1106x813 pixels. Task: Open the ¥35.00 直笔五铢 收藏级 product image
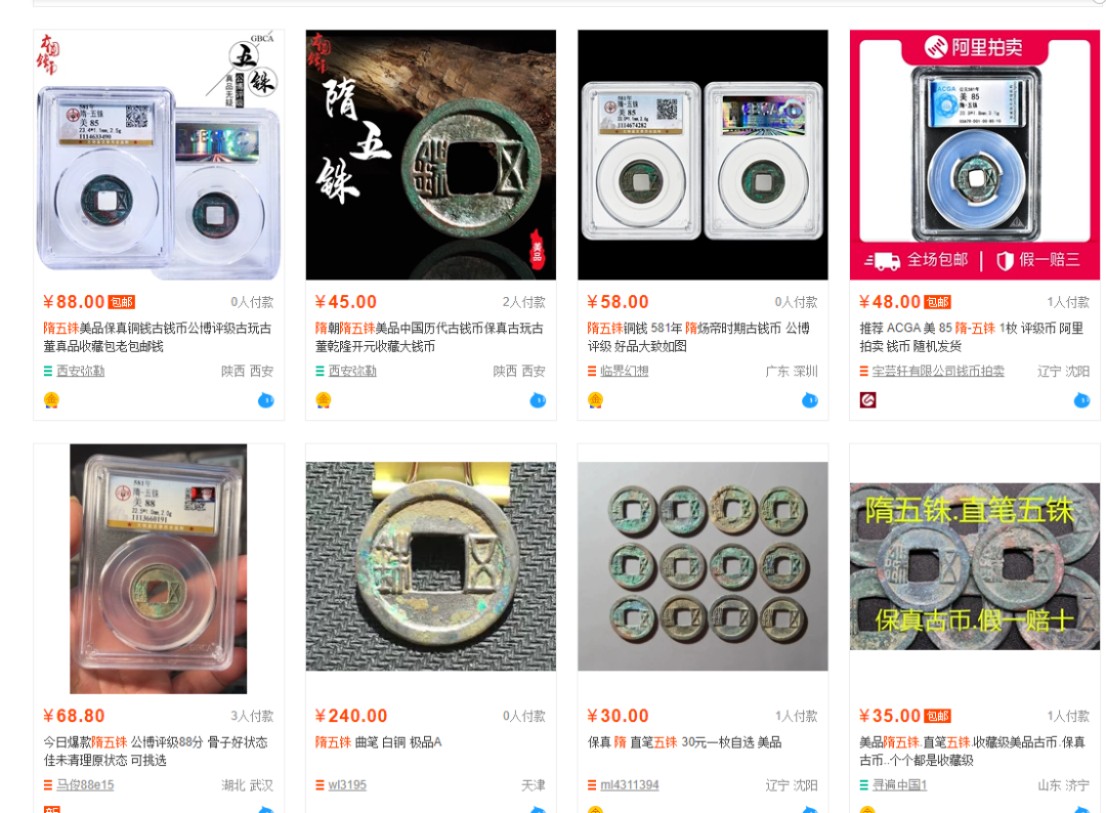(974, 567)
